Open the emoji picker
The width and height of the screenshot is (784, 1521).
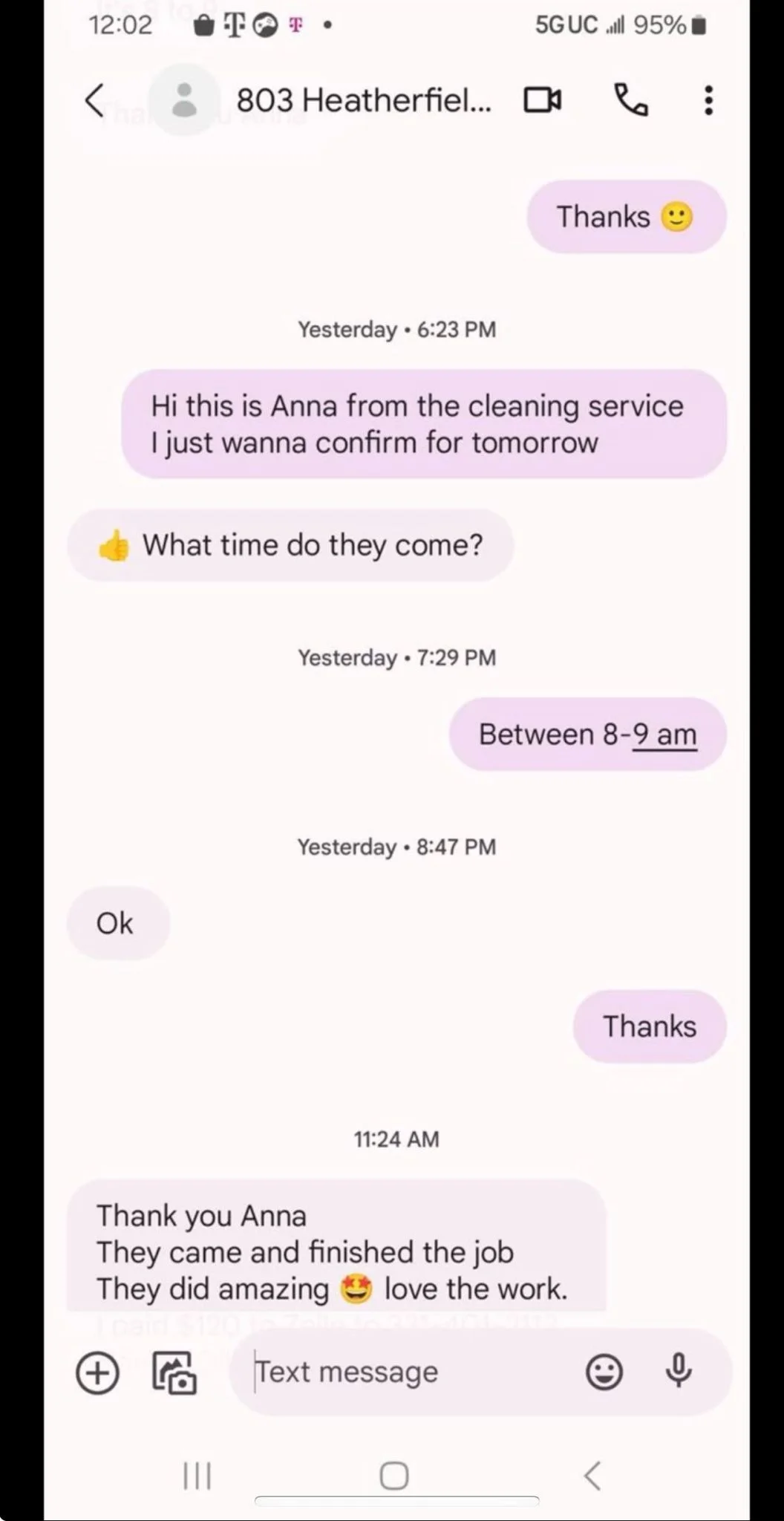click(x=604, y=1372)
